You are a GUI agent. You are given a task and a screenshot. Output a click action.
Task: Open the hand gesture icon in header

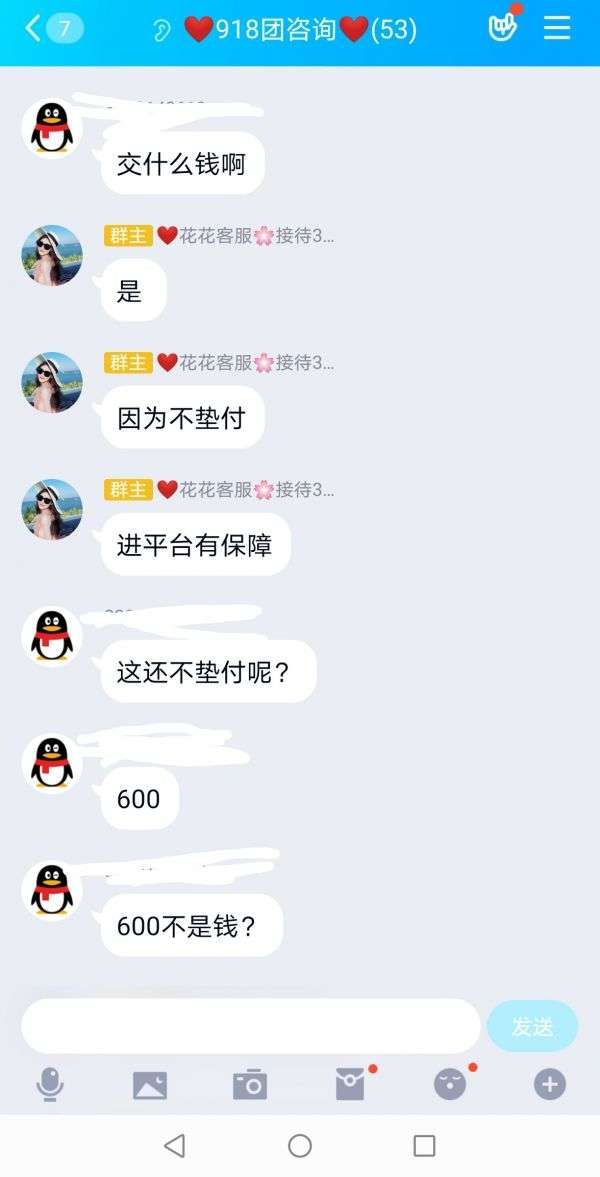coord(502,28)
